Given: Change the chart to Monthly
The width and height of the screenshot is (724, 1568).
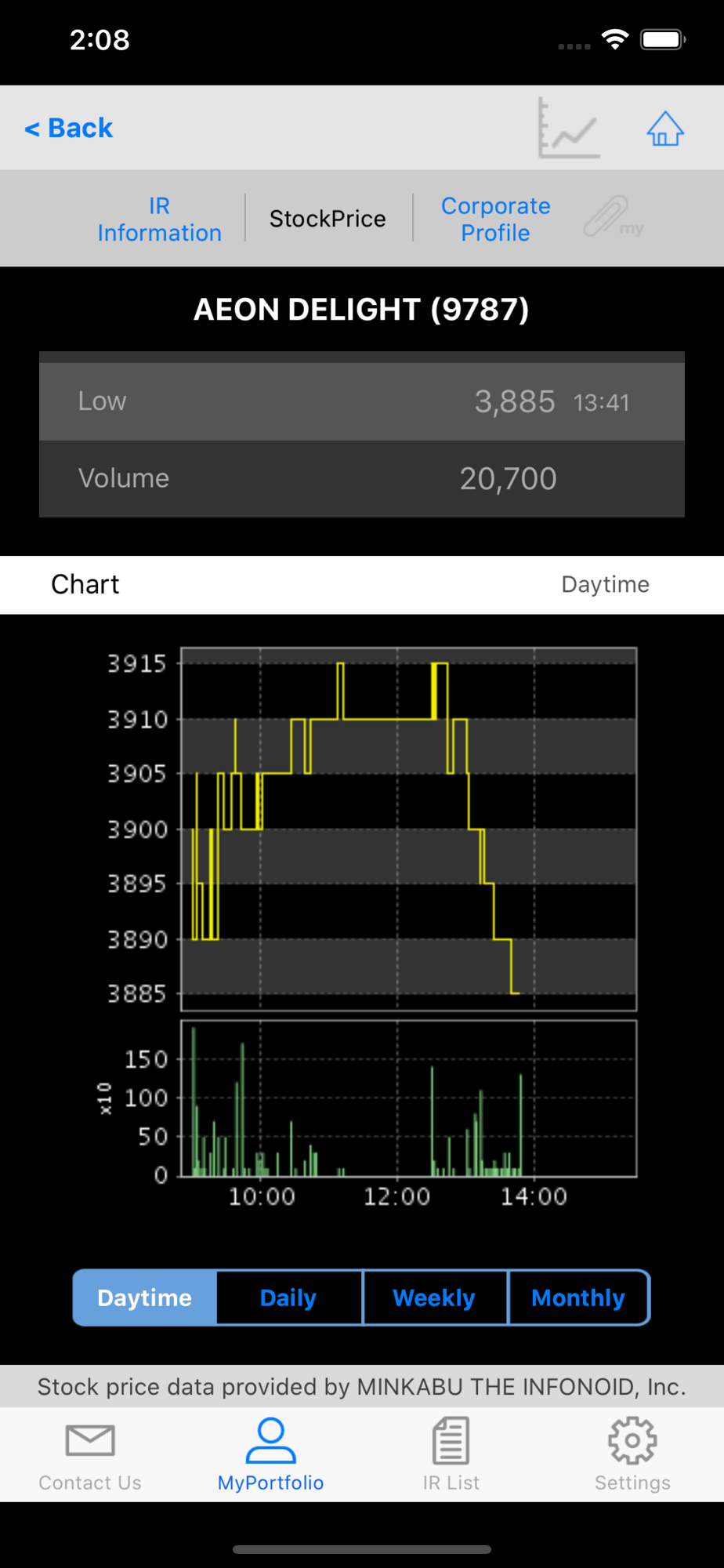Looking at the screenshot, I should coord(578,1298).
